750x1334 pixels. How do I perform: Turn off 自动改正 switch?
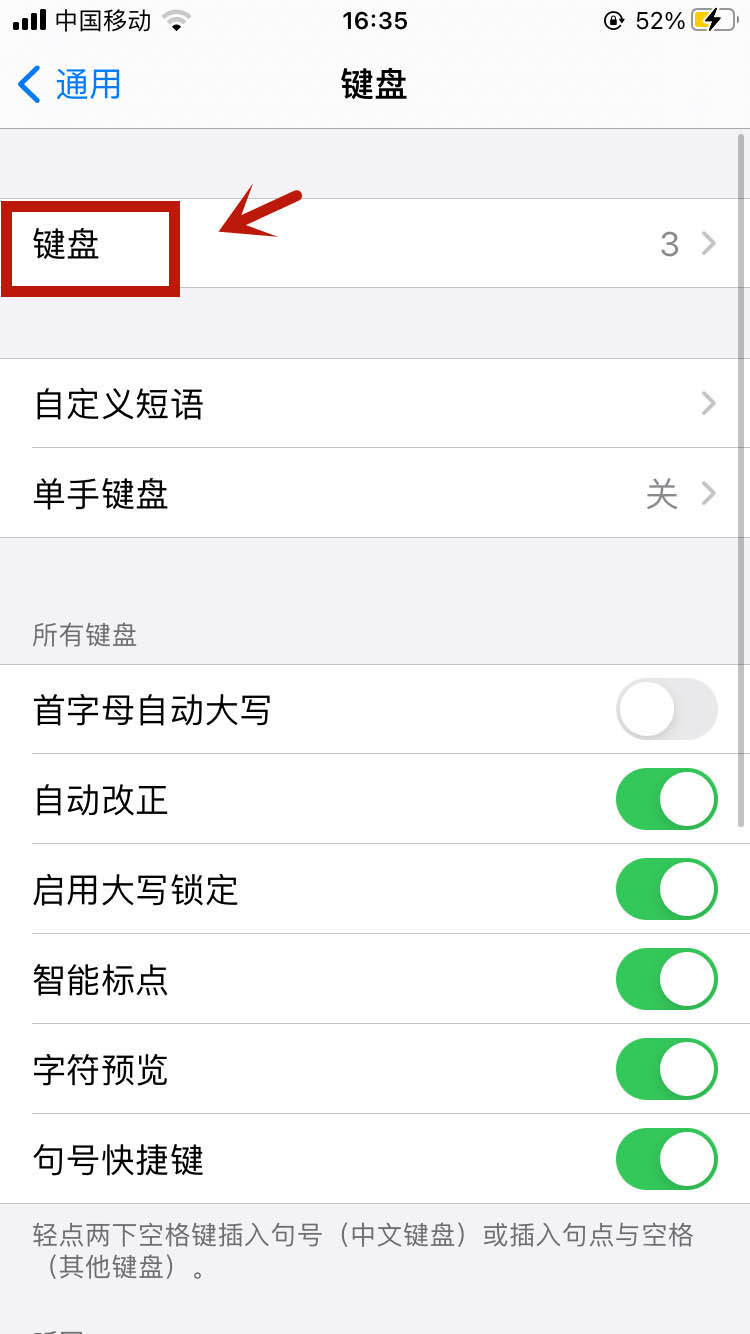666,799
